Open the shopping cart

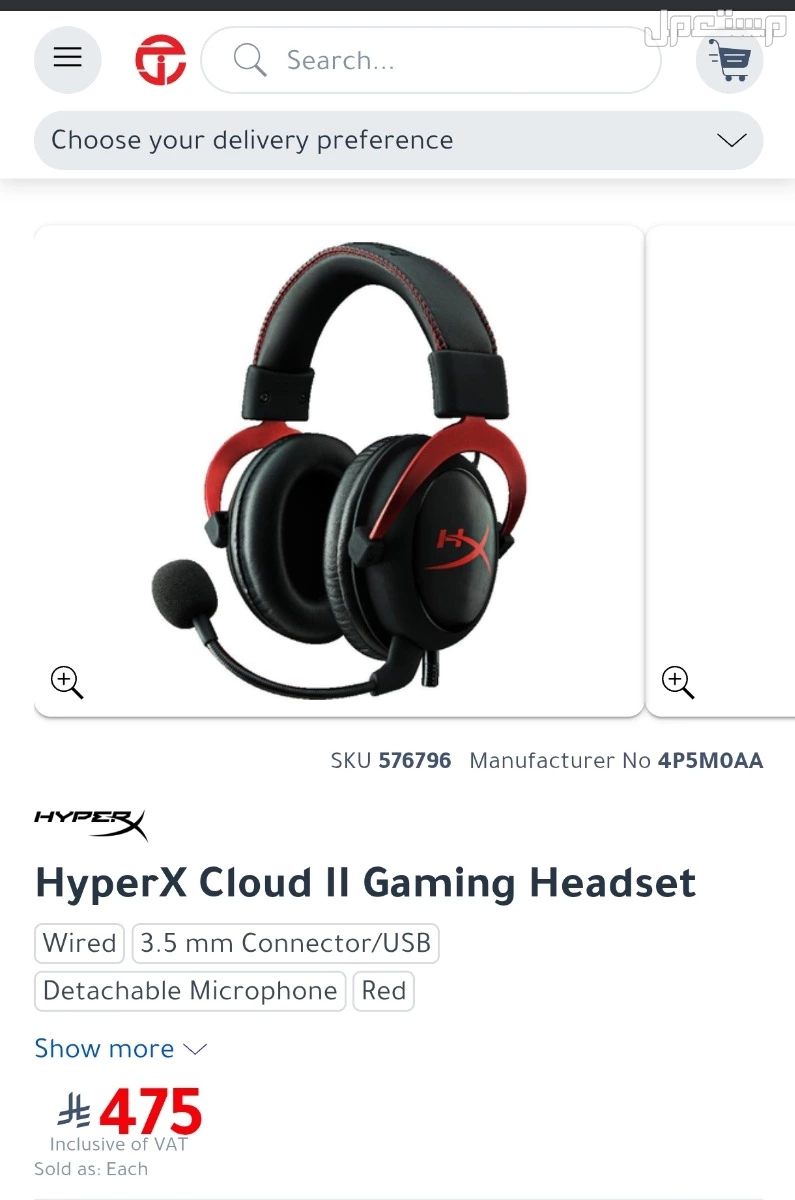click(x=730, y=60)
